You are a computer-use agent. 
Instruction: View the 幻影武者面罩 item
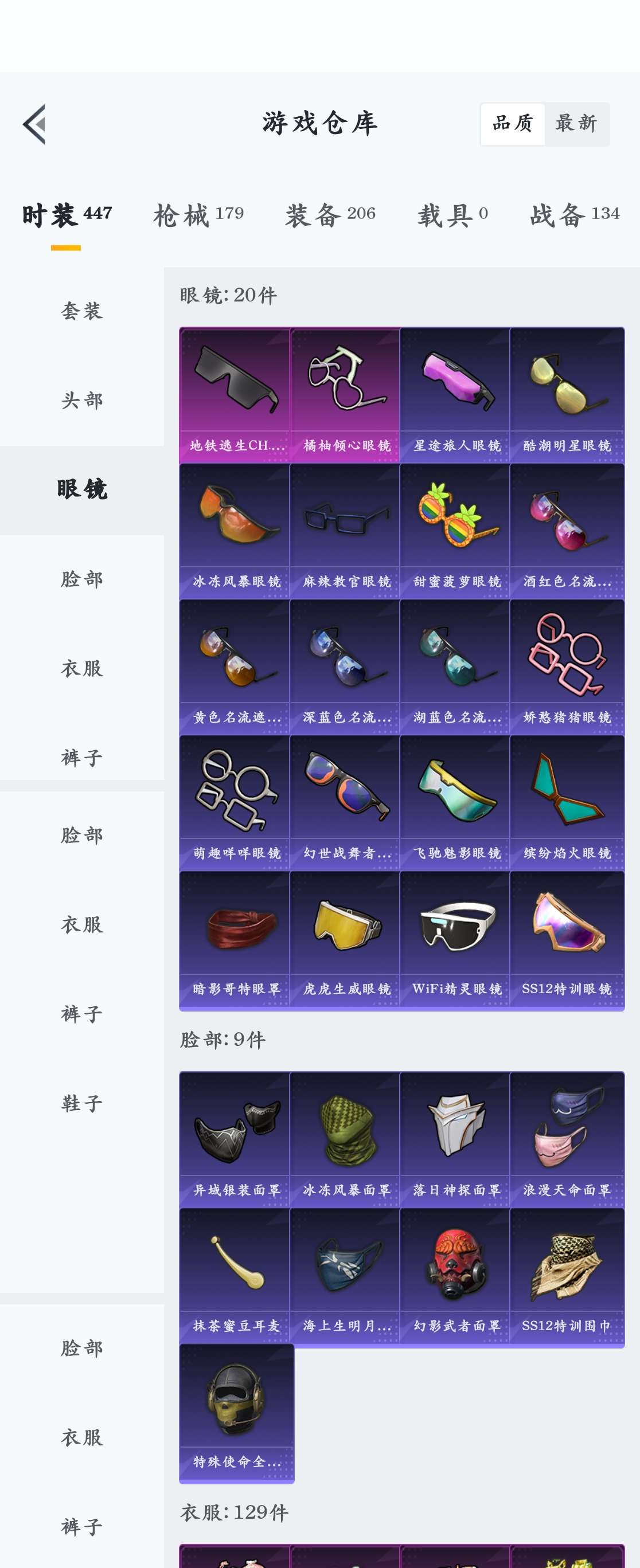(455, 1274)
